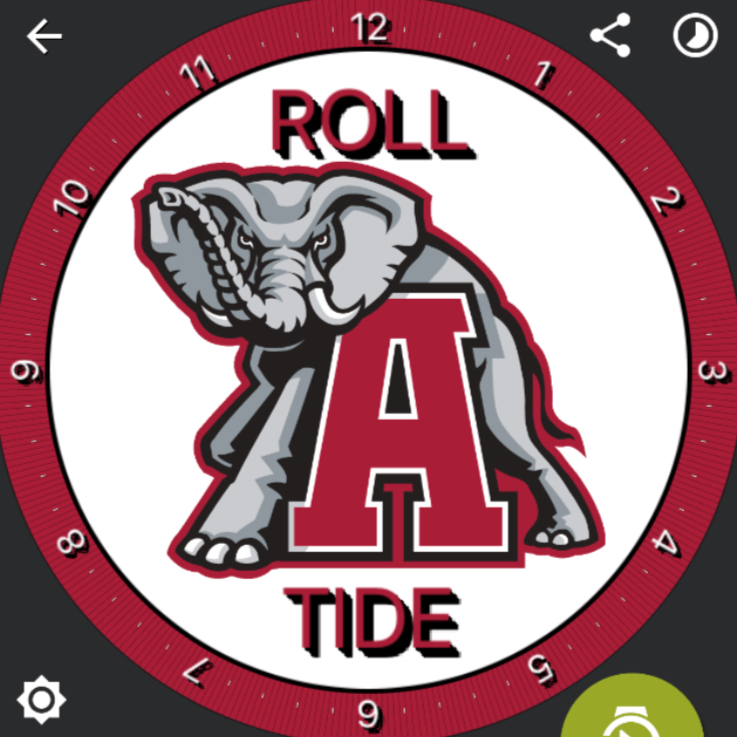This screenshot has height=737, width=737.
Task: Share this watch face
Action: 610,37
